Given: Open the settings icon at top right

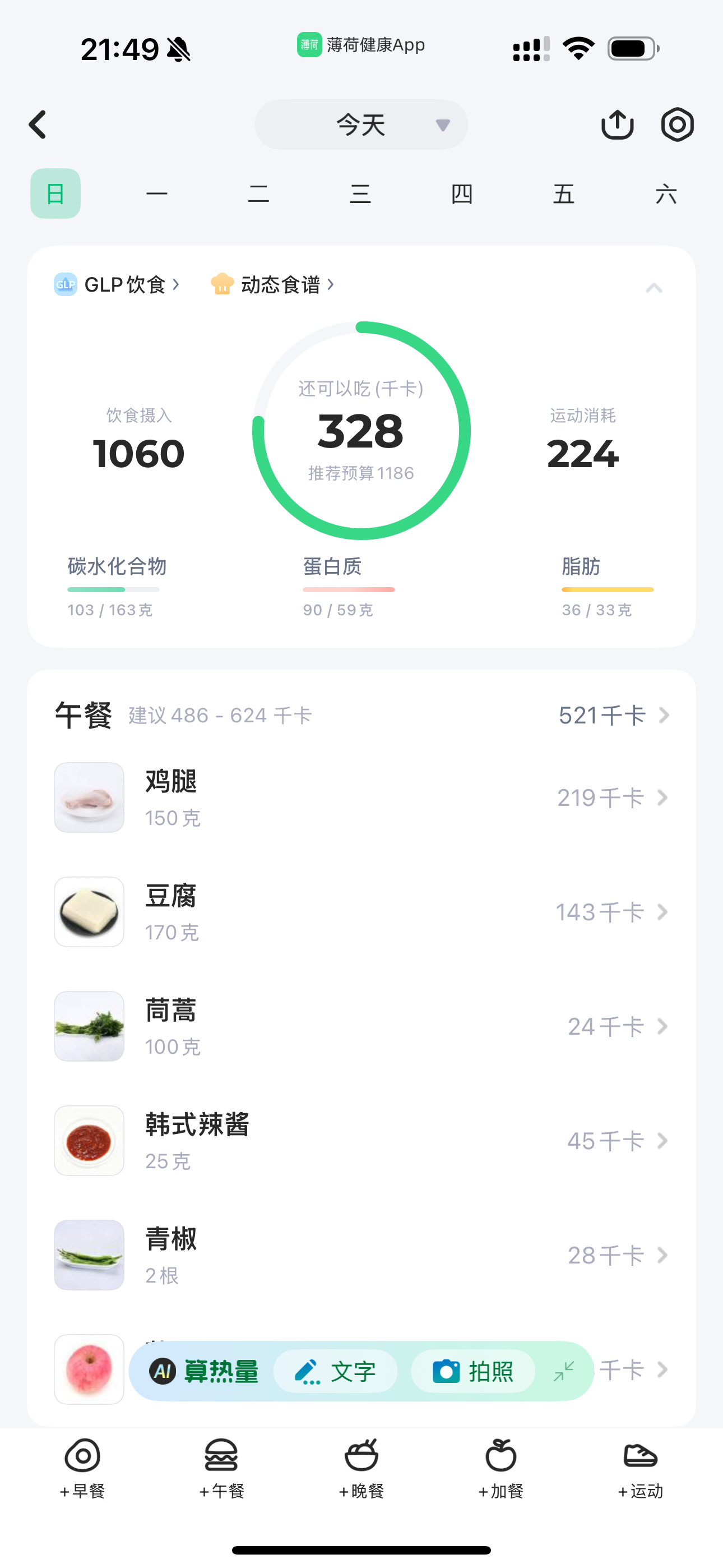Looking at the screenshot, I should point(676,125).
